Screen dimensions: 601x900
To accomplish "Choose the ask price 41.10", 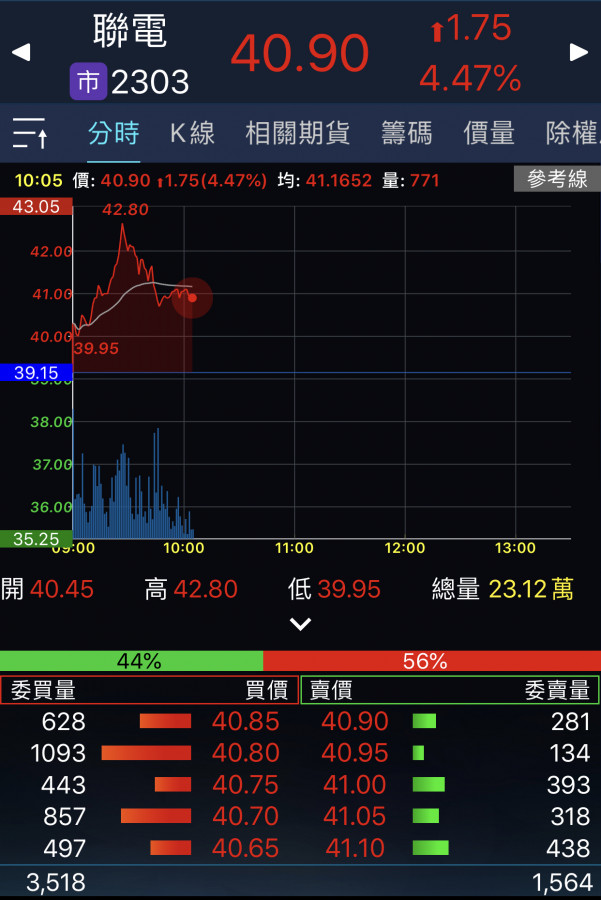I will tap(354, 848).
